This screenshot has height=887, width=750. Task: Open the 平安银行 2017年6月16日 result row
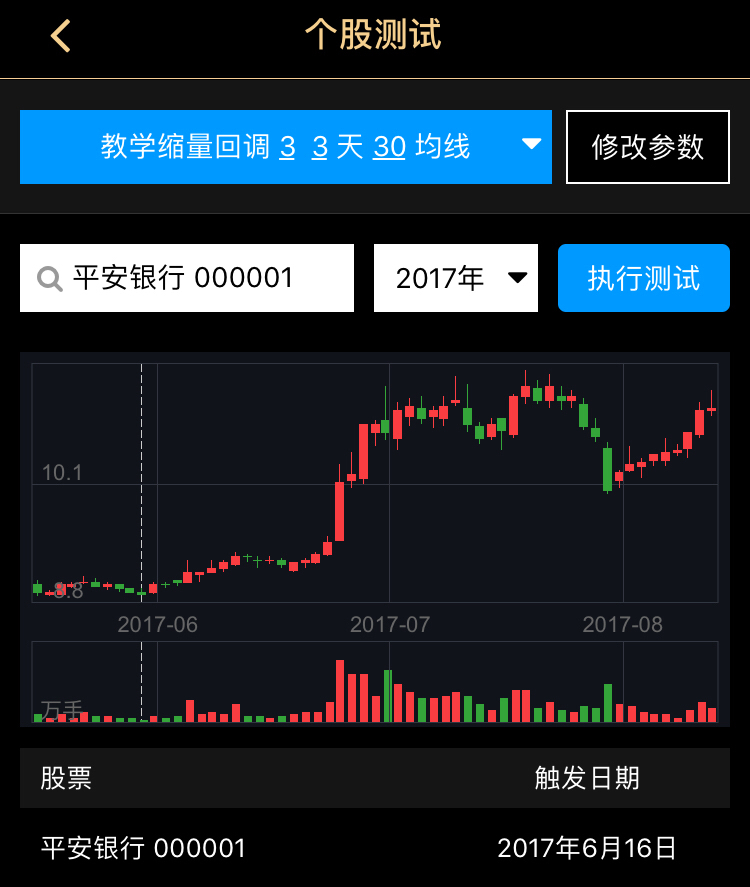(374, 849)
